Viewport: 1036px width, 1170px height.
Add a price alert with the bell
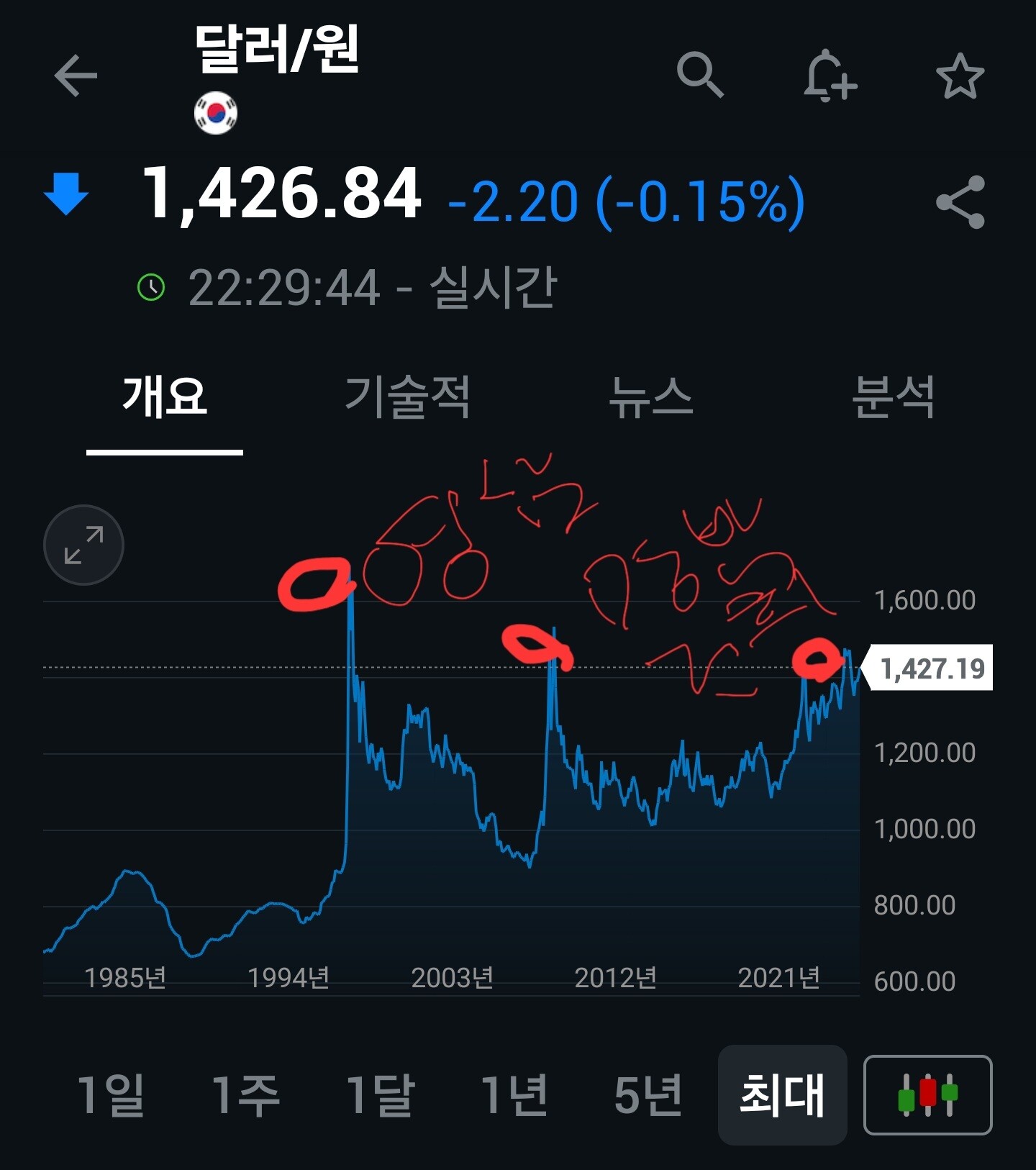click(x=830, y=76)
